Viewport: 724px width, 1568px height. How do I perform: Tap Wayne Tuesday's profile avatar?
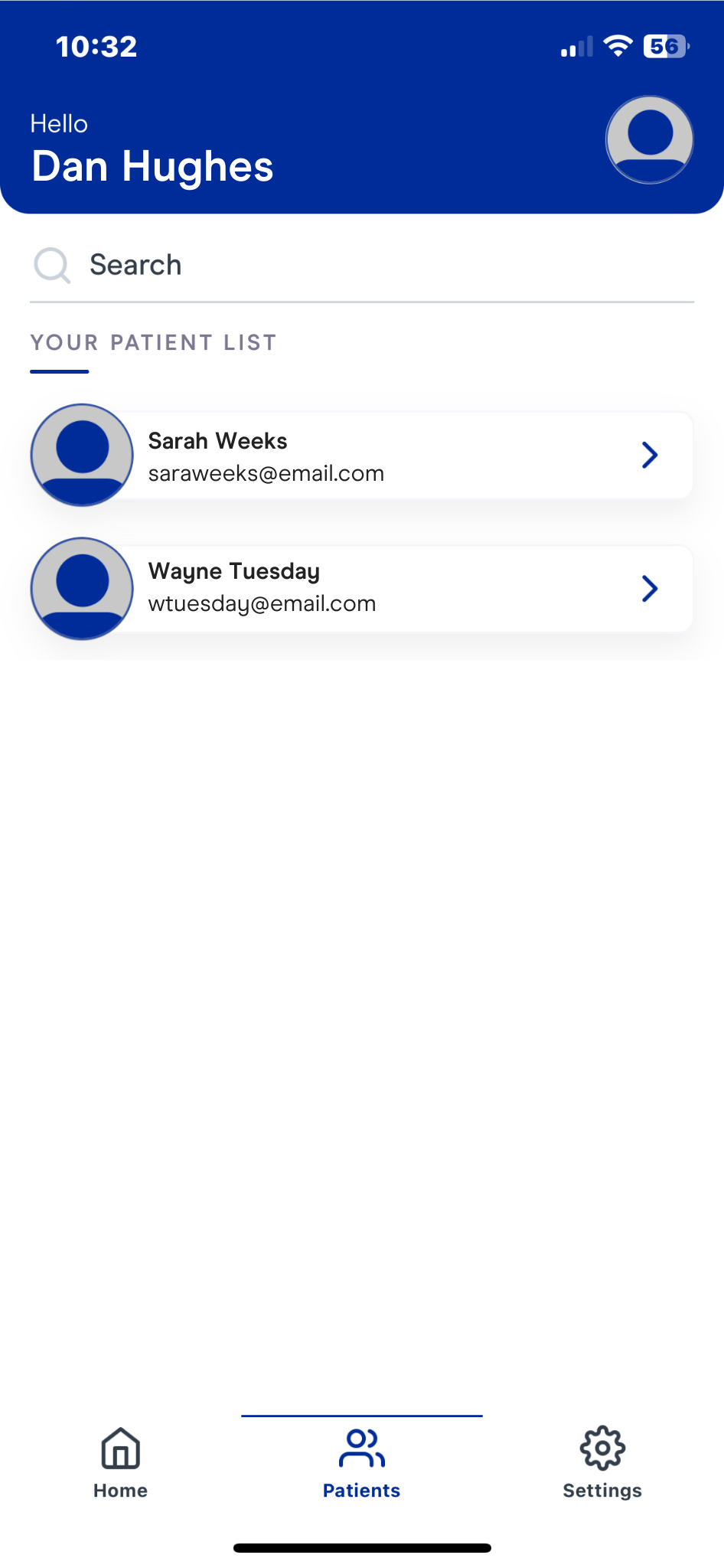pyautogui.click(x=81, y=589)
